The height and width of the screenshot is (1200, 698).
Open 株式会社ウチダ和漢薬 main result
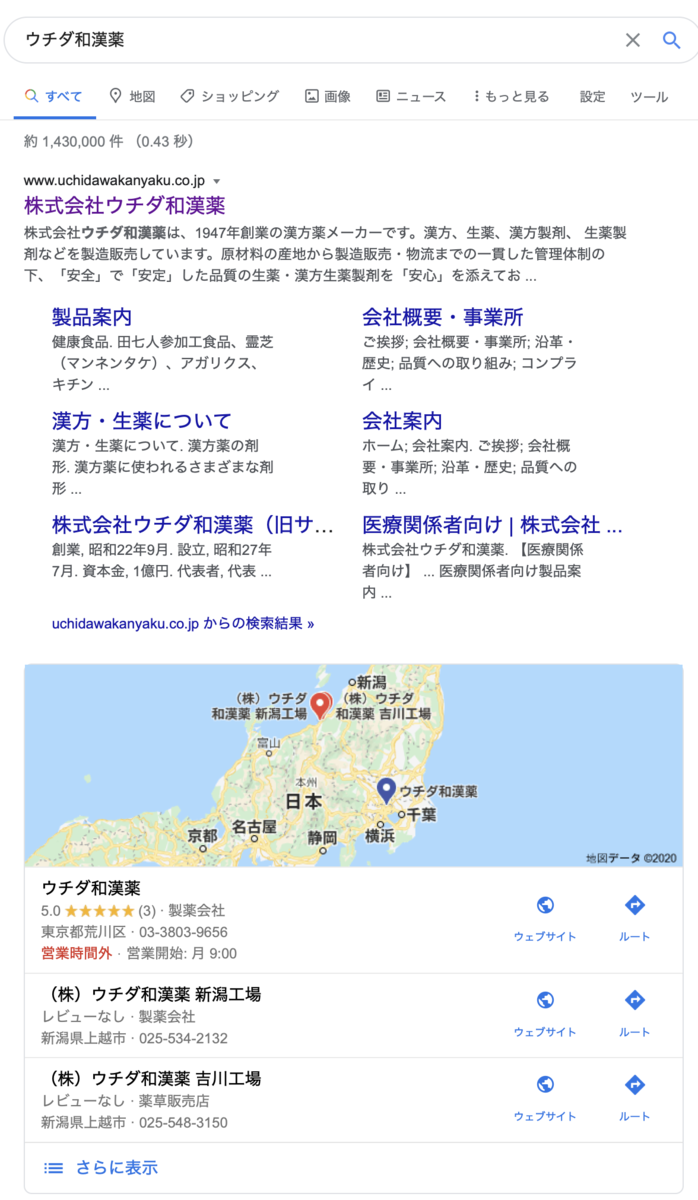click(125, 206)
